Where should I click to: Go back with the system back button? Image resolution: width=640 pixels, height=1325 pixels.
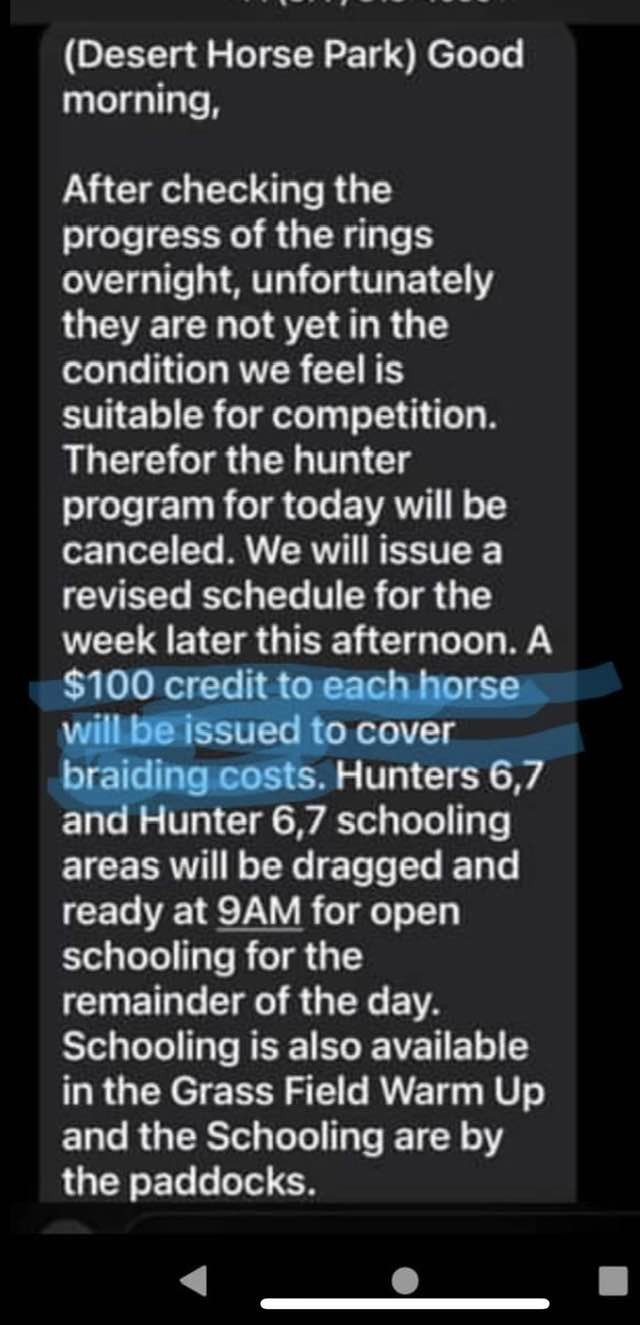coord(195,1280)
